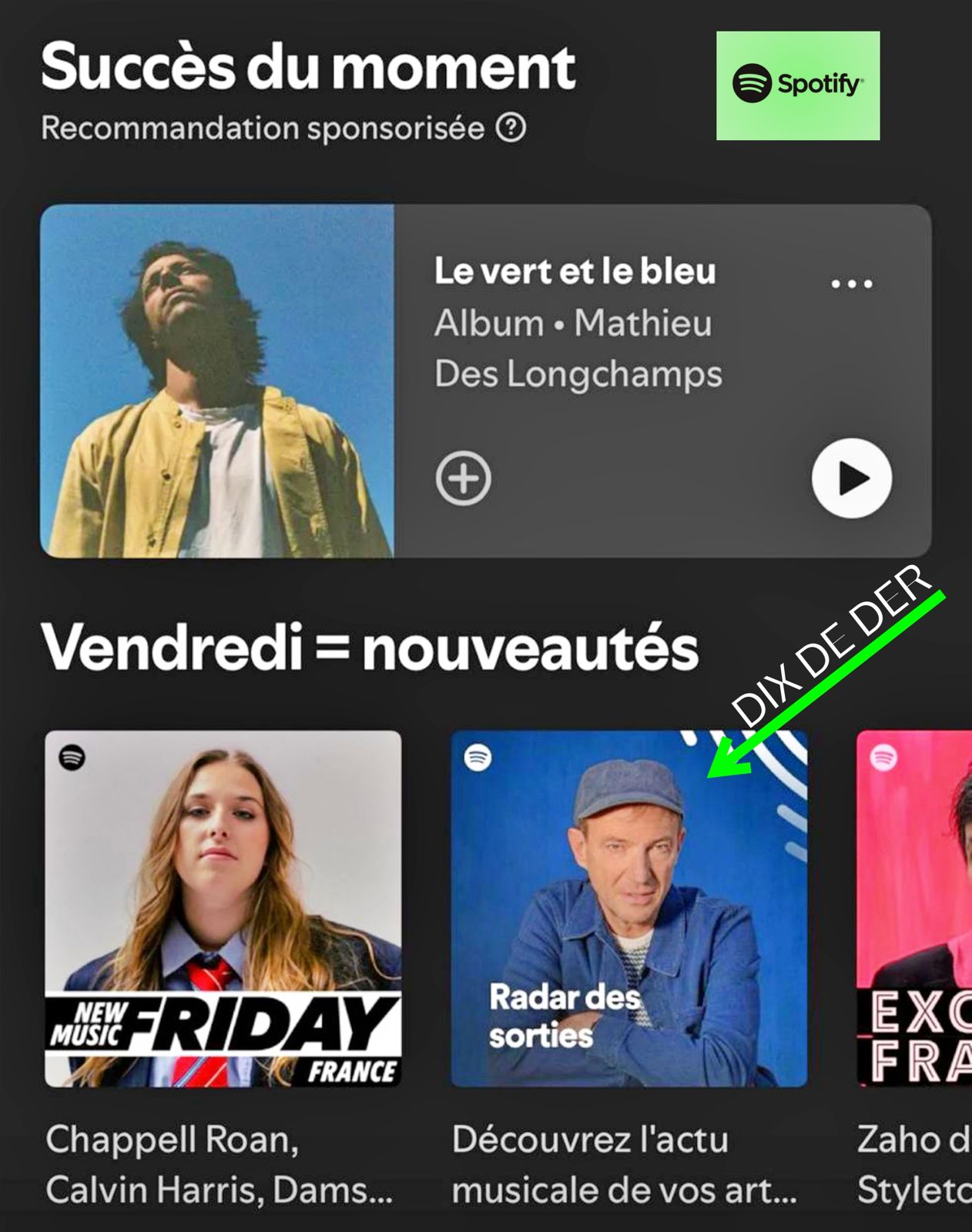Open New Music Friday France playlist
The image size is (972, 1232).
223,909
